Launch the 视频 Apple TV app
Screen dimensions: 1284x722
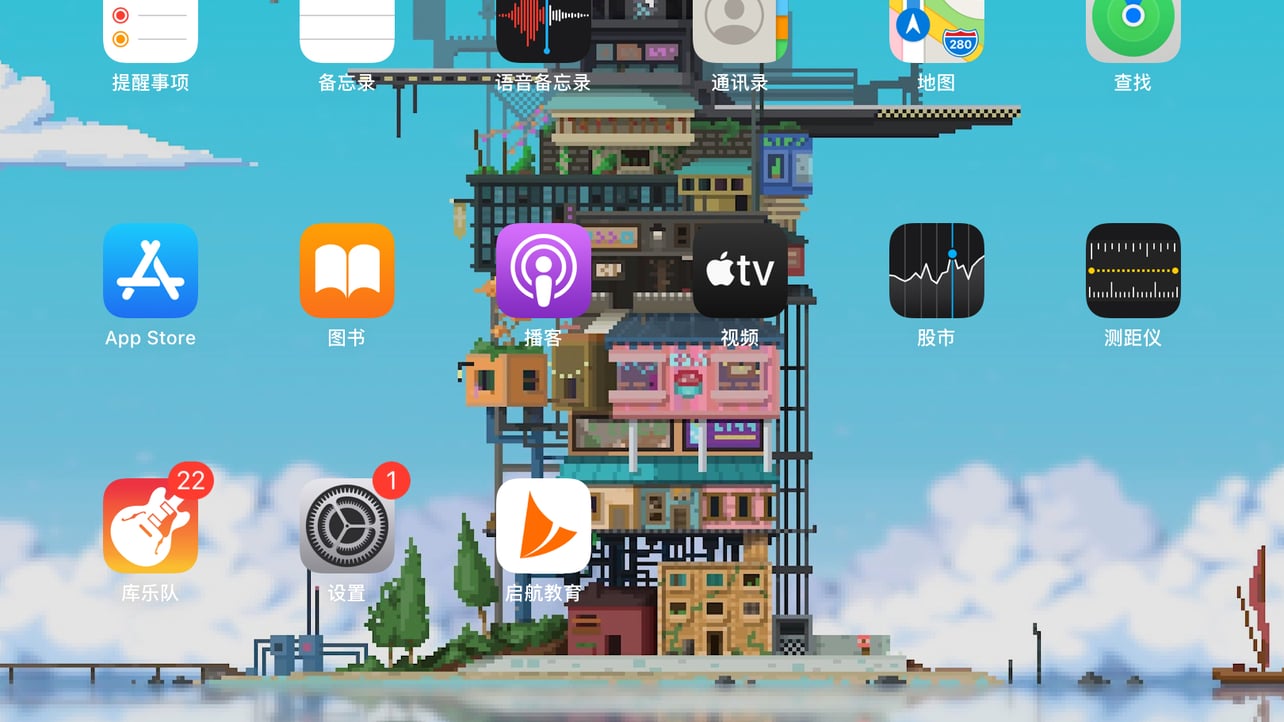click(740, 270)
